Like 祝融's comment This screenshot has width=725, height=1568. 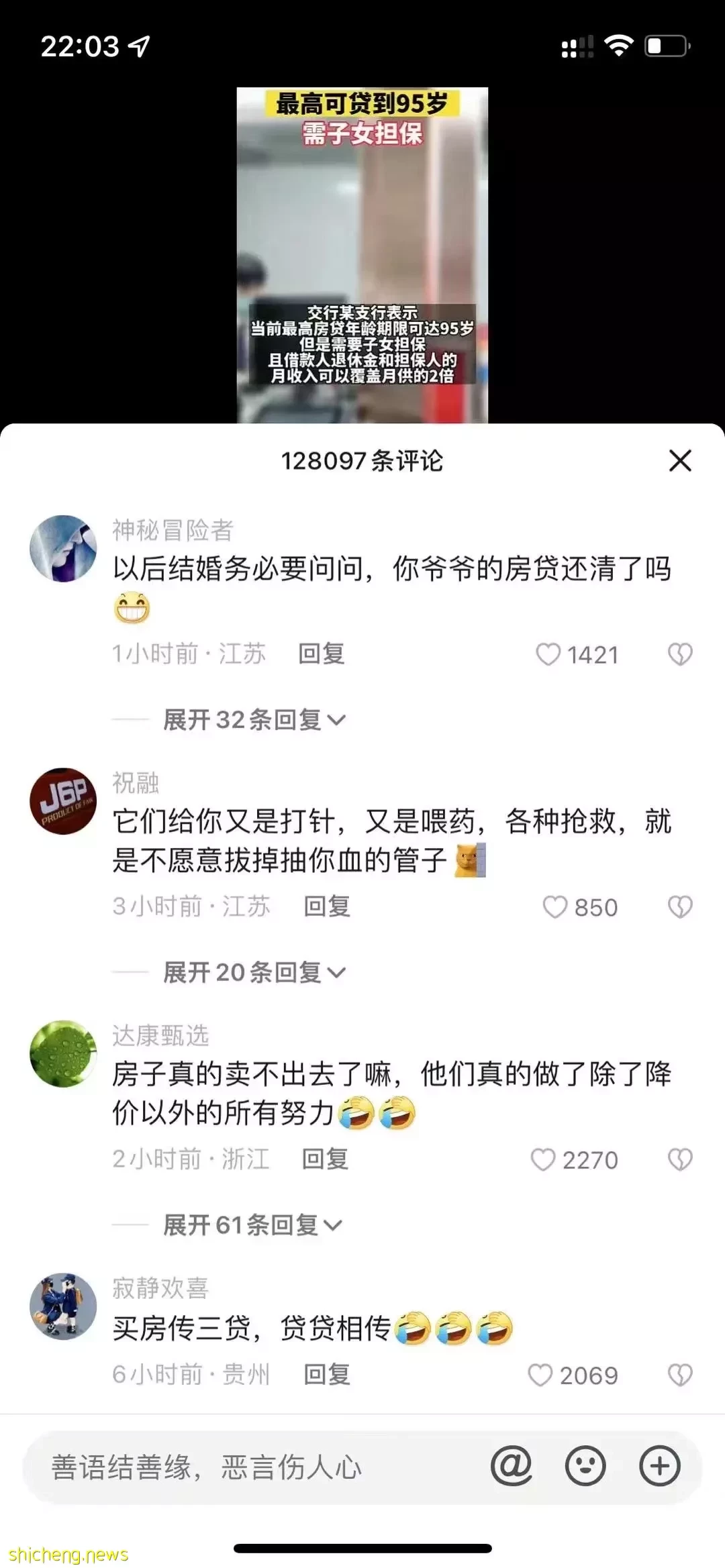pyautogui.click(x=554, y=907)
